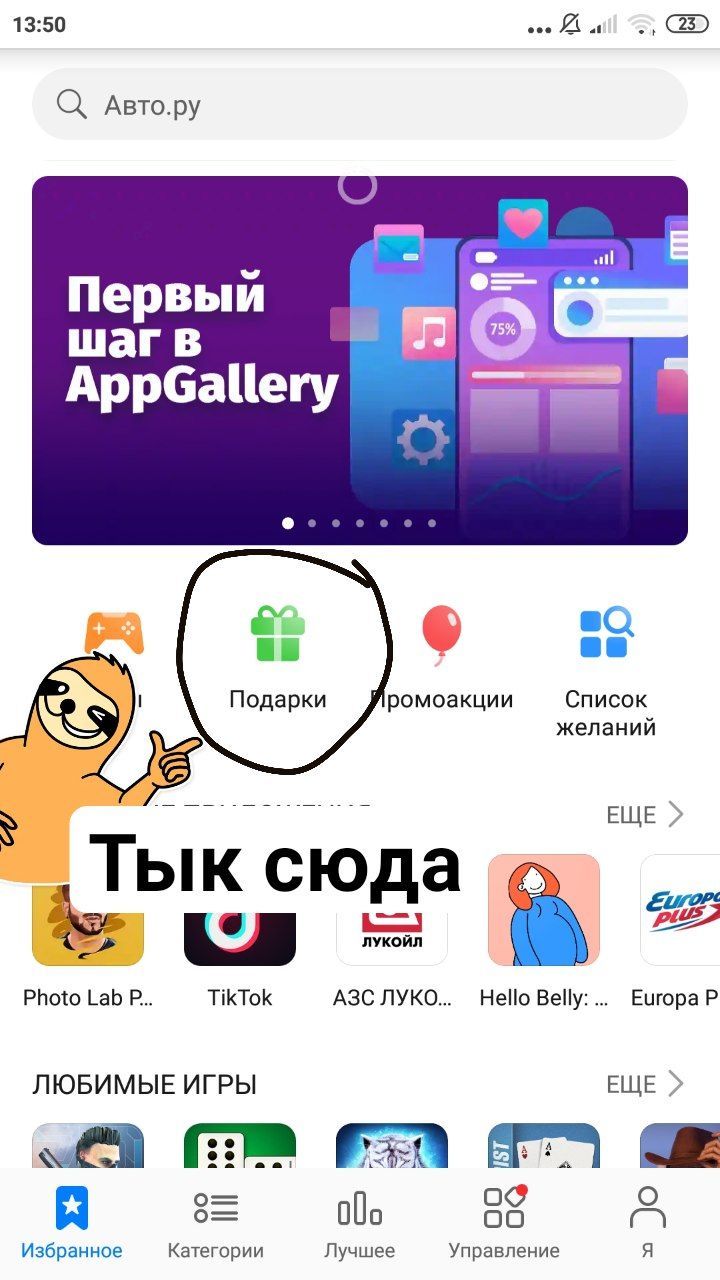The height and width of the screenshot is (1280, 720).
Task: Open the Управление tab
Action: [503, 1222]
